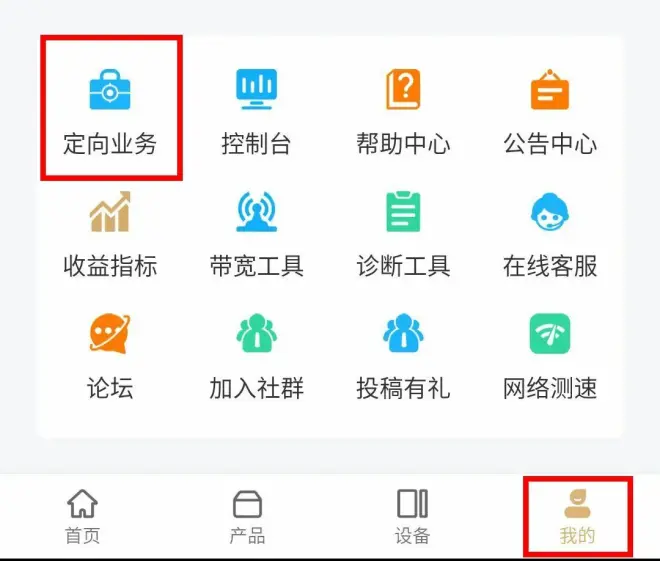Tap the 我的 profile tab
660x561 pixels.
tap(577, 516)
